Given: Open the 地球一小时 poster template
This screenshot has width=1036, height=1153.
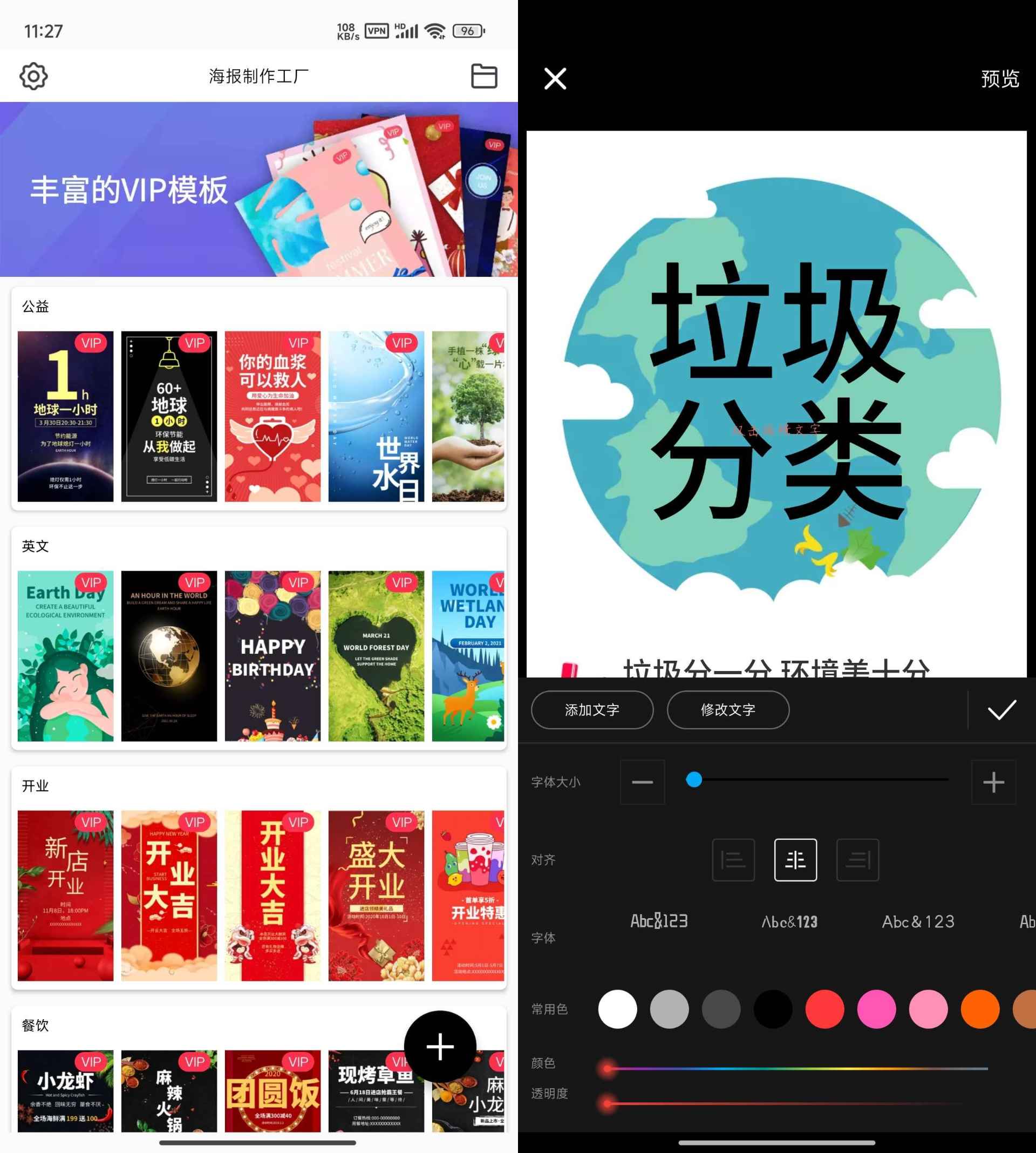Looking at the screenshot, I should click(x=65, y=416).
